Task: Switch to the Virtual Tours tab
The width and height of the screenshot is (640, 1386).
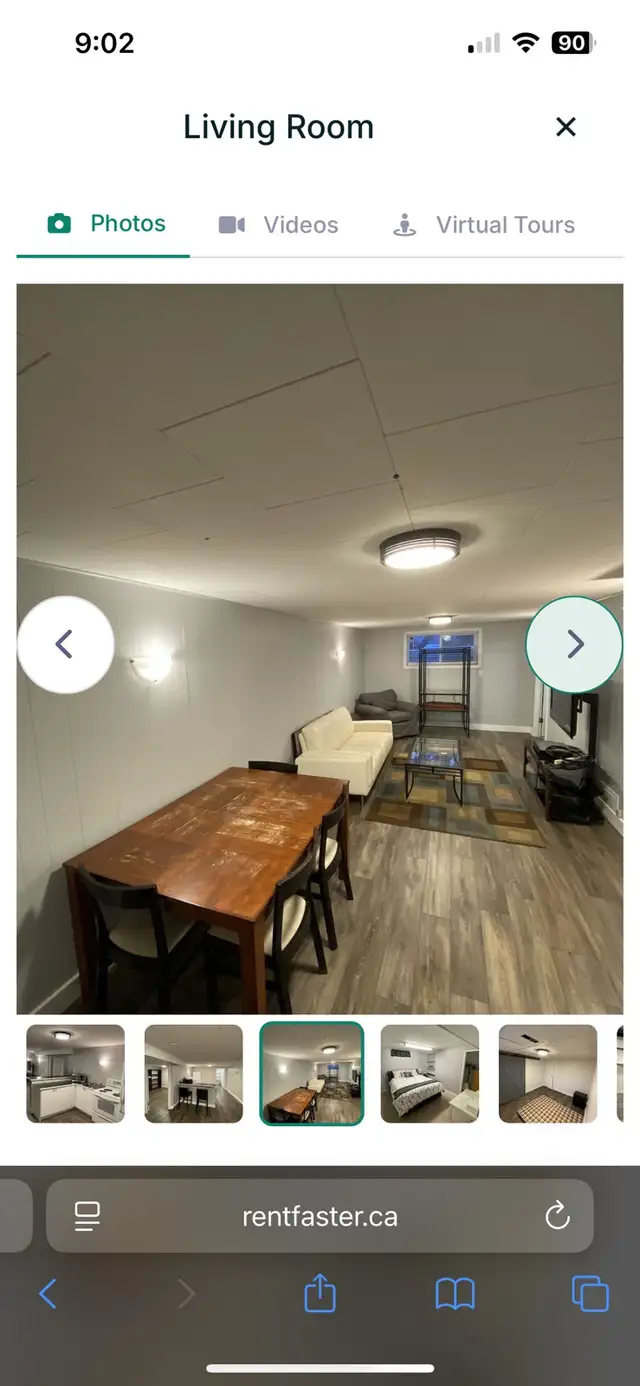Action: [484, 225]
